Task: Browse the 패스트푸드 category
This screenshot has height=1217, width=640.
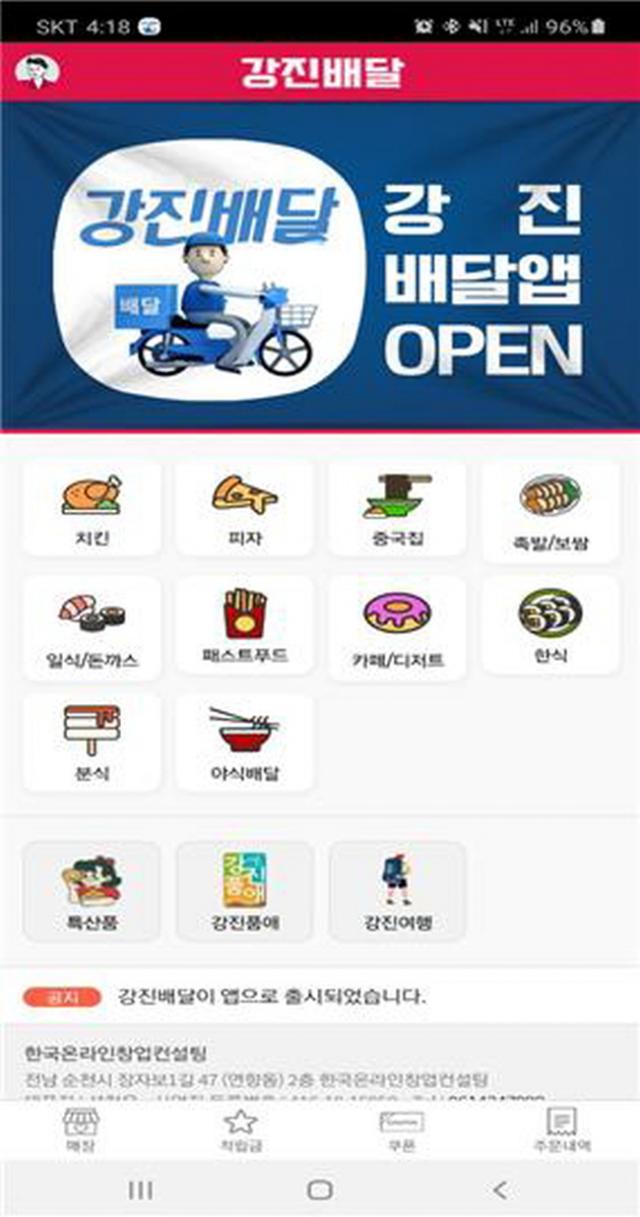Action: coord(245,626)
